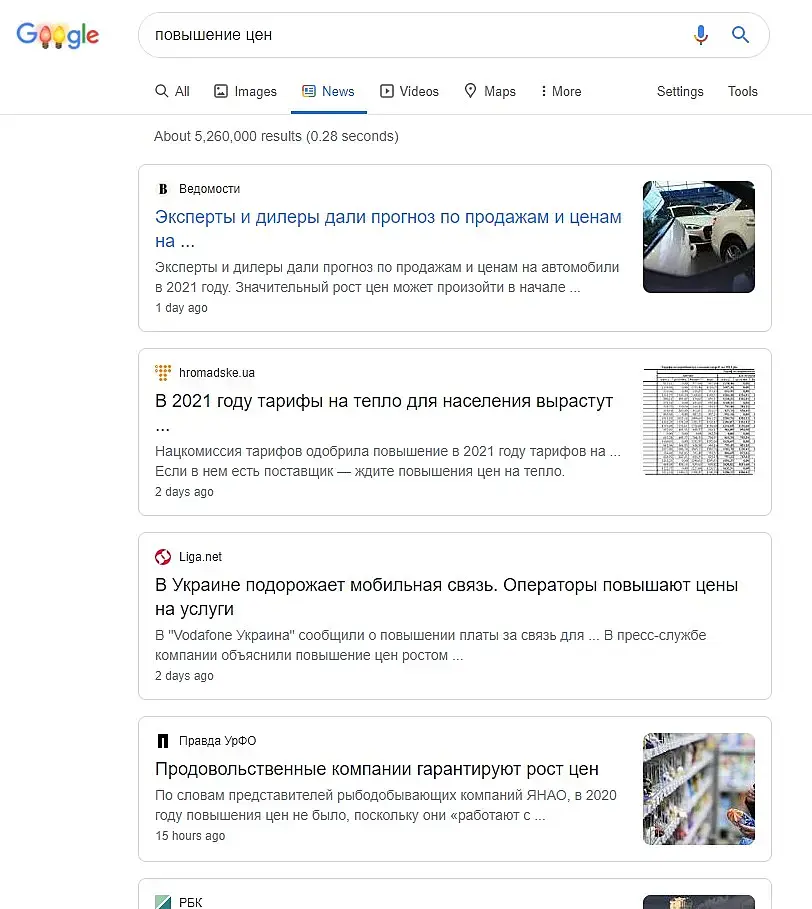Tap the store shelf thumbnail from Правда УрФО
812x909 pixels.
(x=698, y=788)
